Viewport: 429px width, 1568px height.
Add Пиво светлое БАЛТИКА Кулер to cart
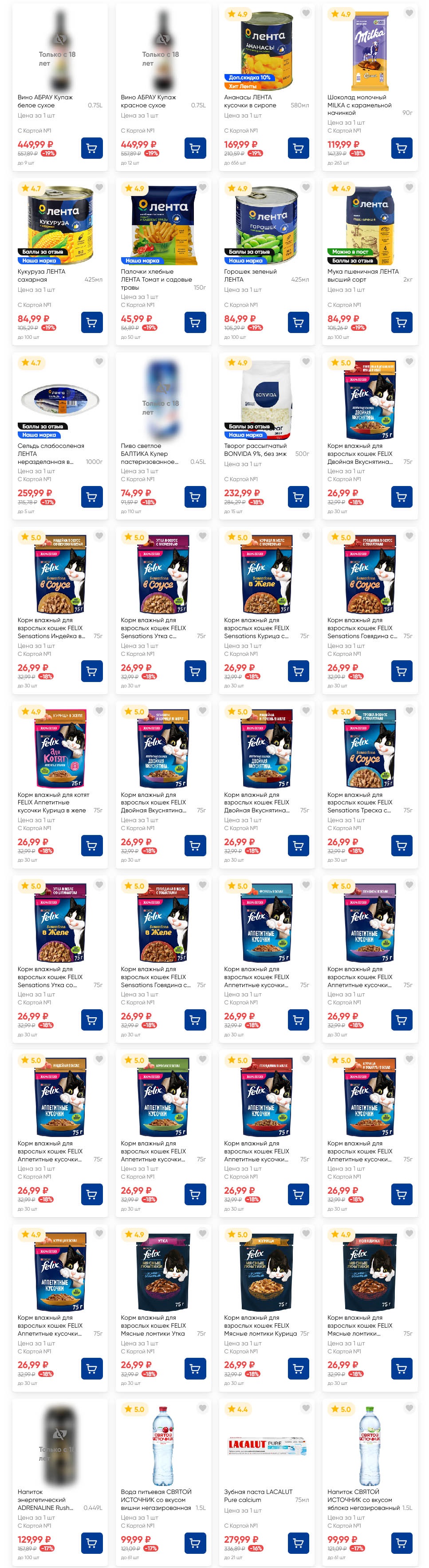click(195, 497)
